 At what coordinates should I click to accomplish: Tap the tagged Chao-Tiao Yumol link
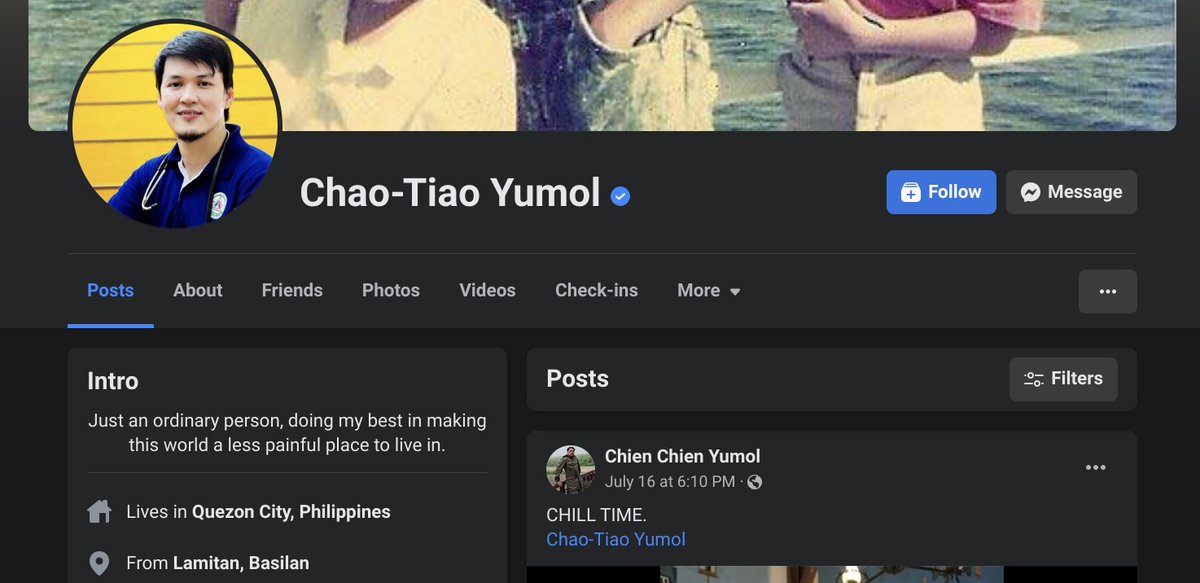point(616,539)
